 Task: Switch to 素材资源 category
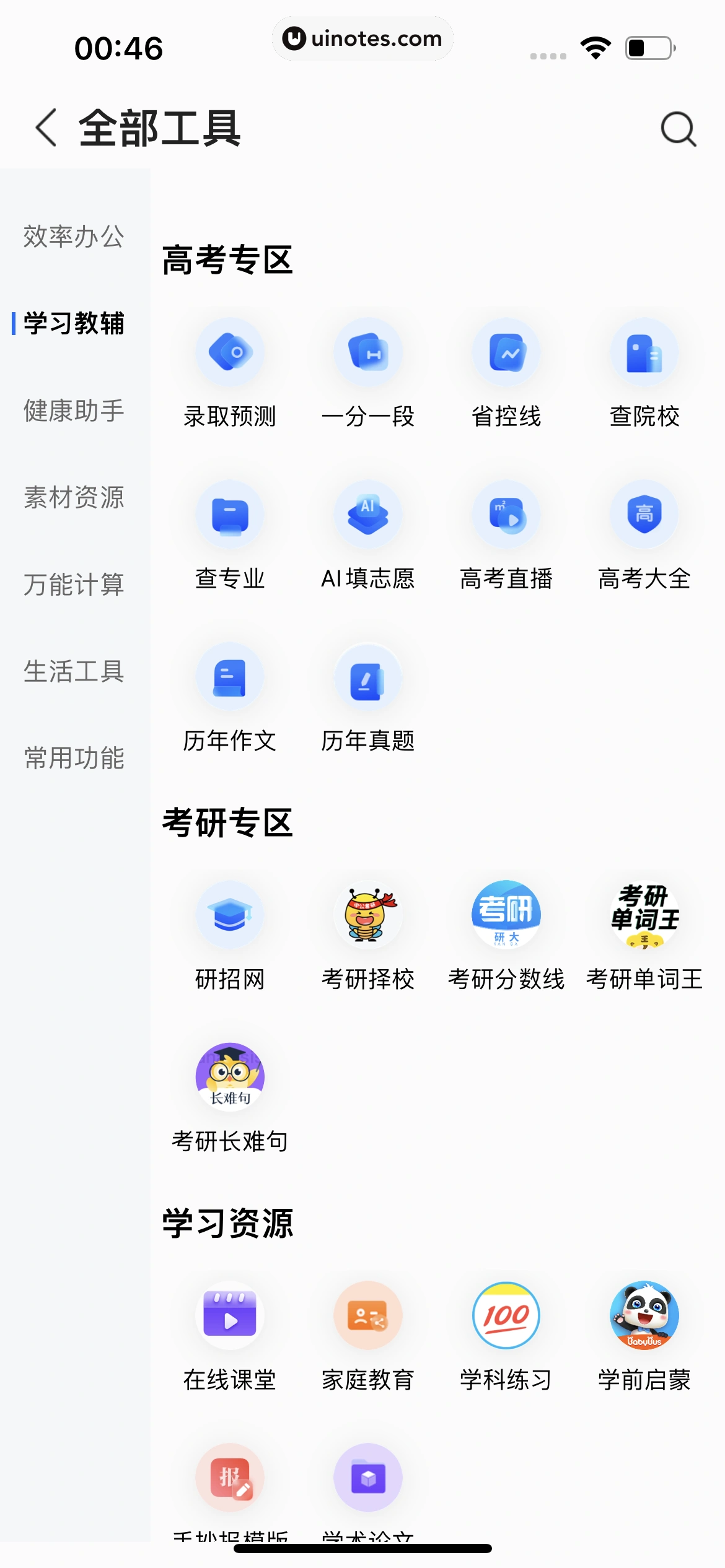point(74,497)
